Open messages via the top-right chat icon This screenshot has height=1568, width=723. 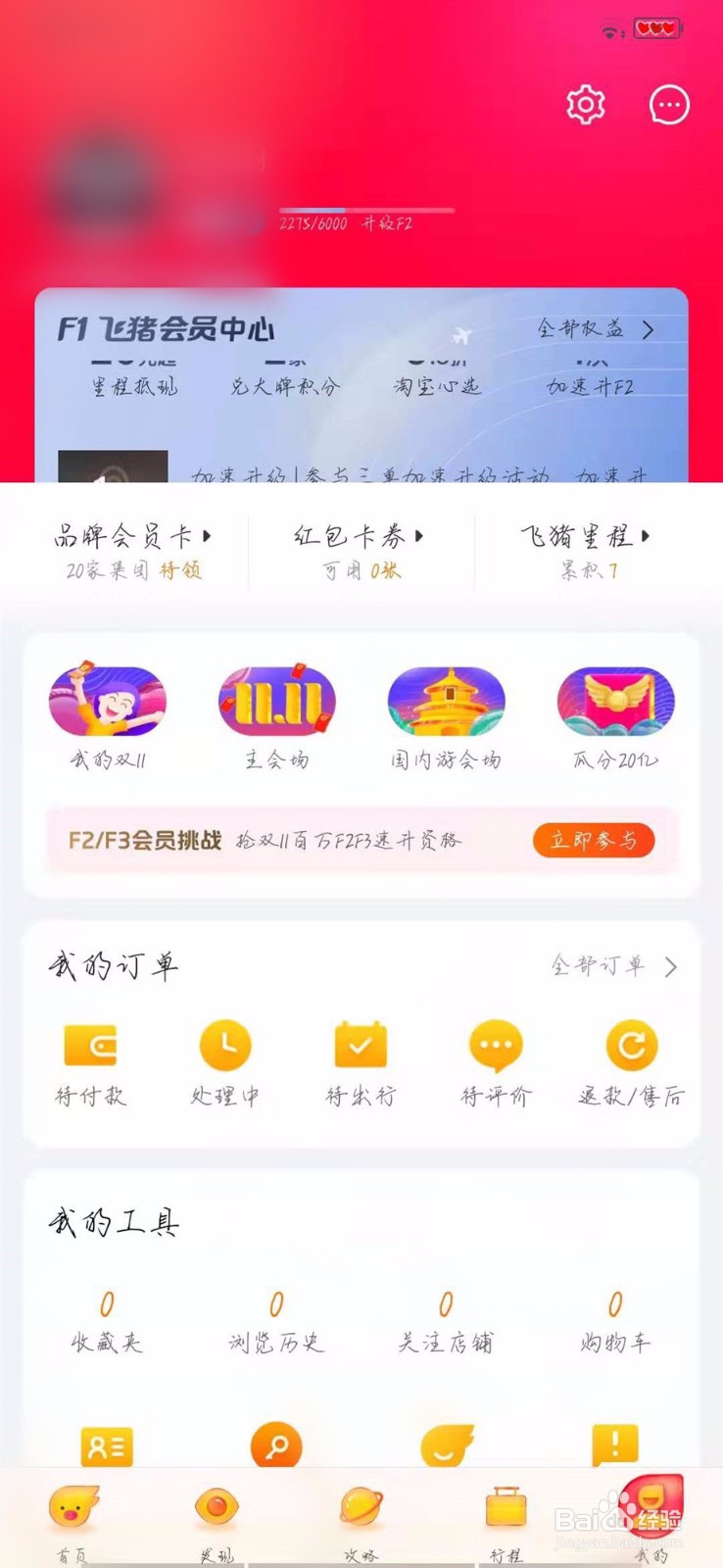pyautogui.click(x=670, y=105)
